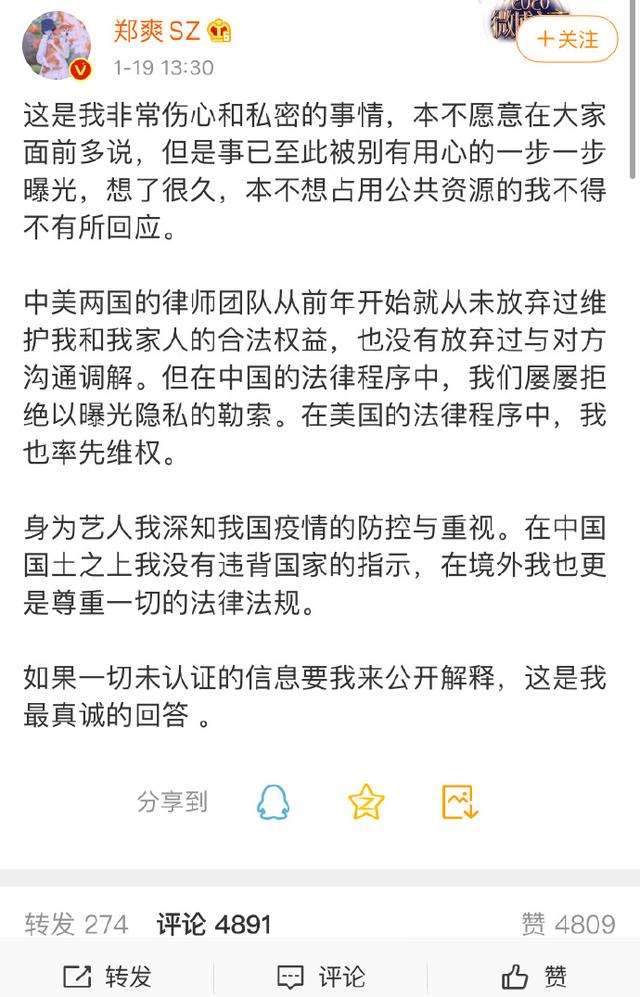
Task: Share this post to QQ Zone star icon
Action: (366, 801)
